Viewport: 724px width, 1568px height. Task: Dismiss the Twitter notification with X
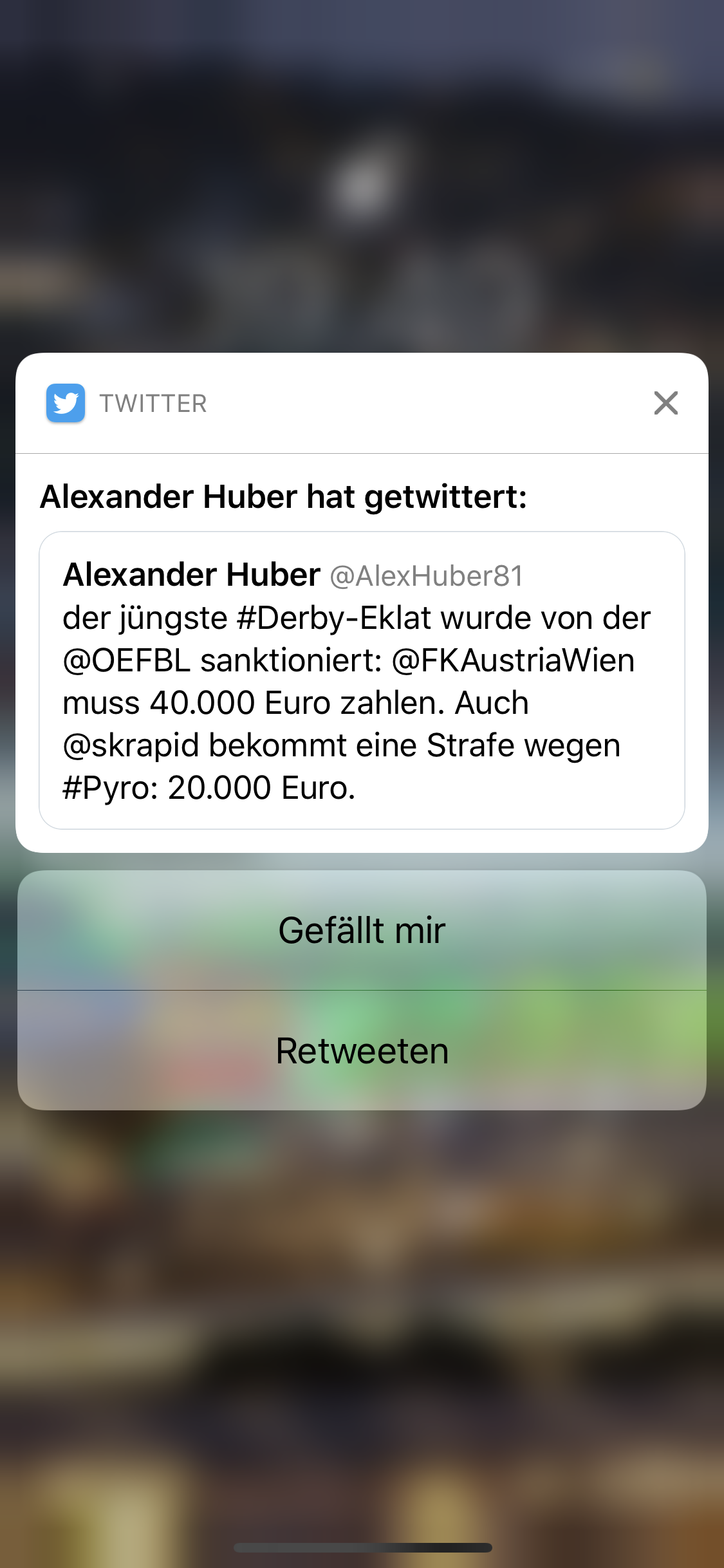665,403
